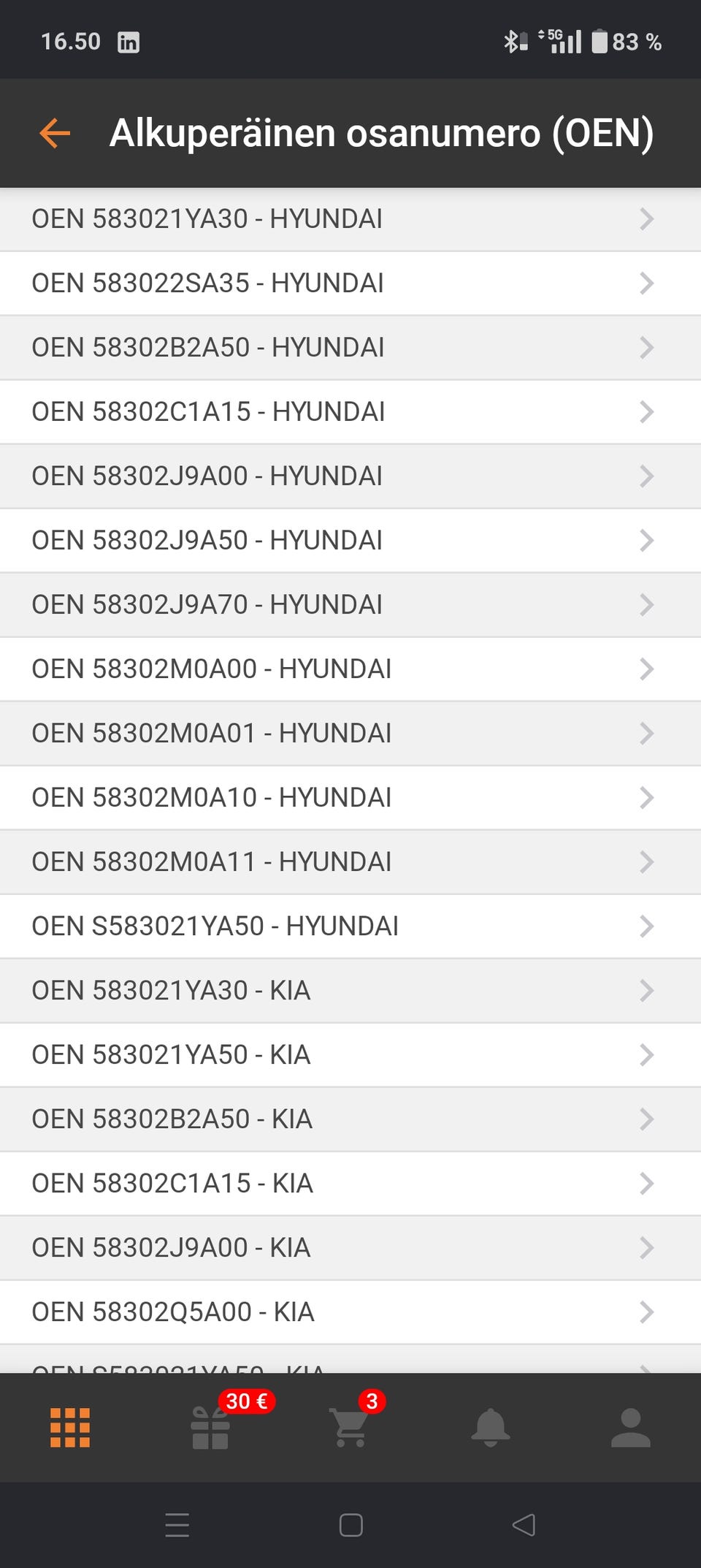Open OEN 58302Q5A00 - KIA
The height and width of the screenshot is (1568, 701).
coord(350,1312)
